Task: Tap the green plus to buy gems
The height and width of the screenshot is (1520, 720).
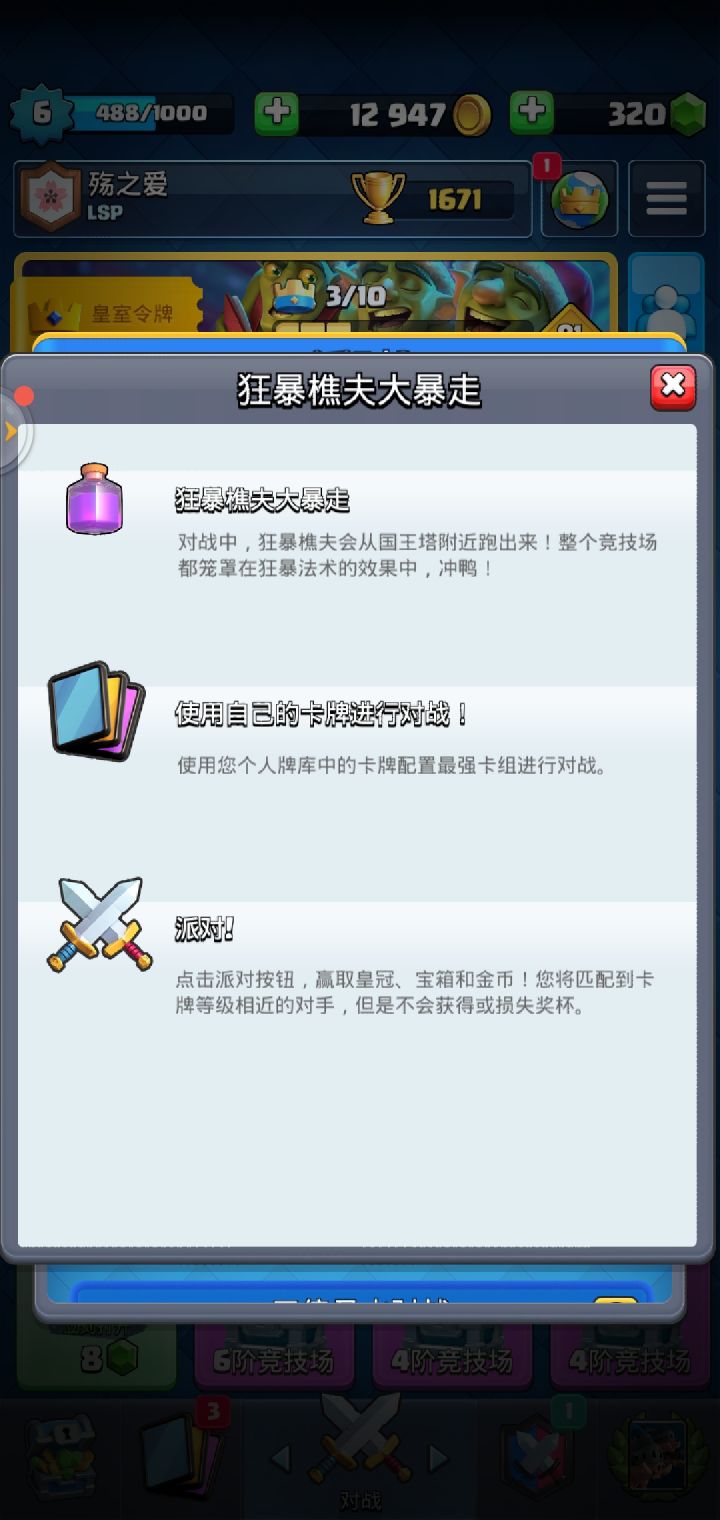Action: pyautogui.click(x=533, y=113)
